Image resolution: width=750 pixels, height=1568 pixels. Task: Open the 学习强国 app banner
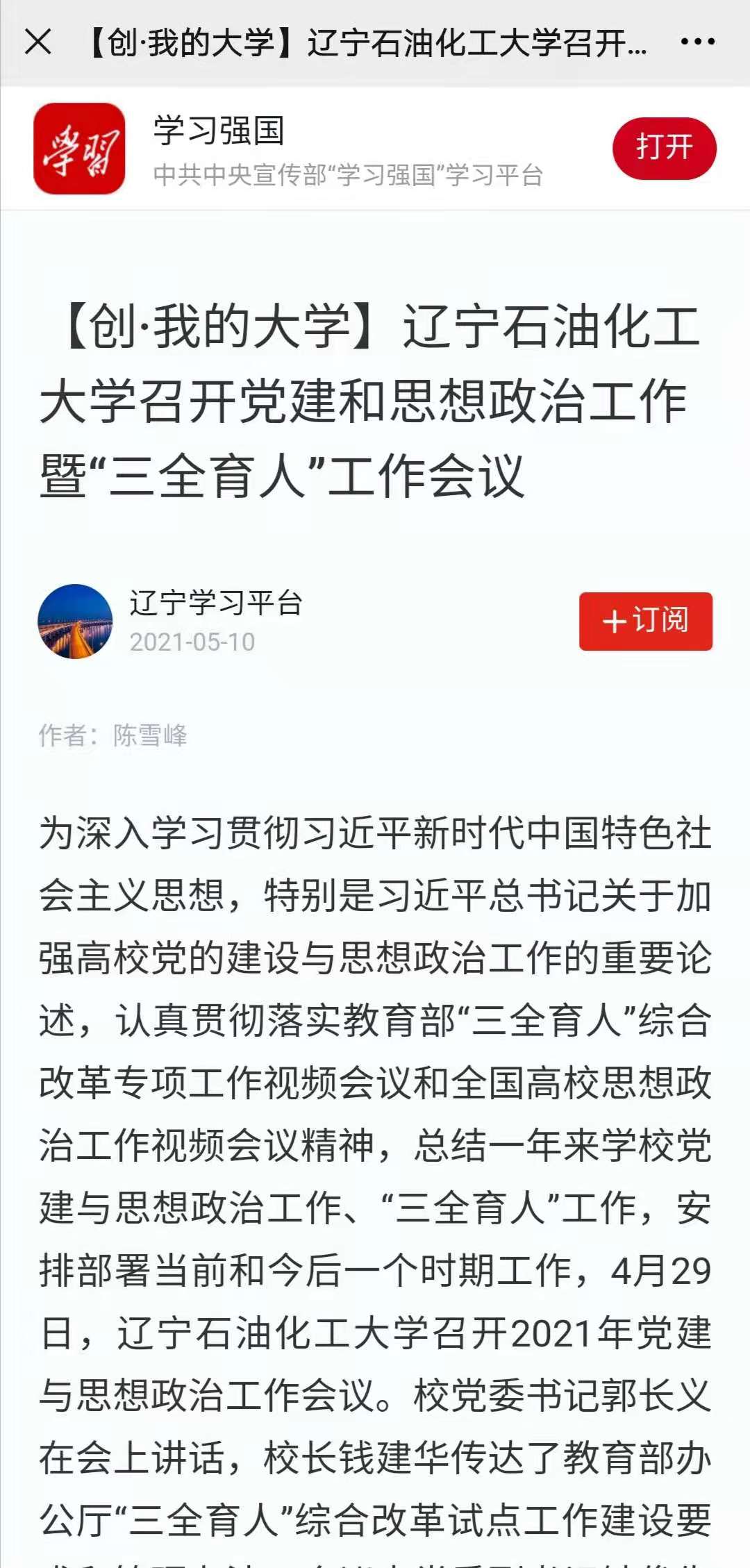375,148
